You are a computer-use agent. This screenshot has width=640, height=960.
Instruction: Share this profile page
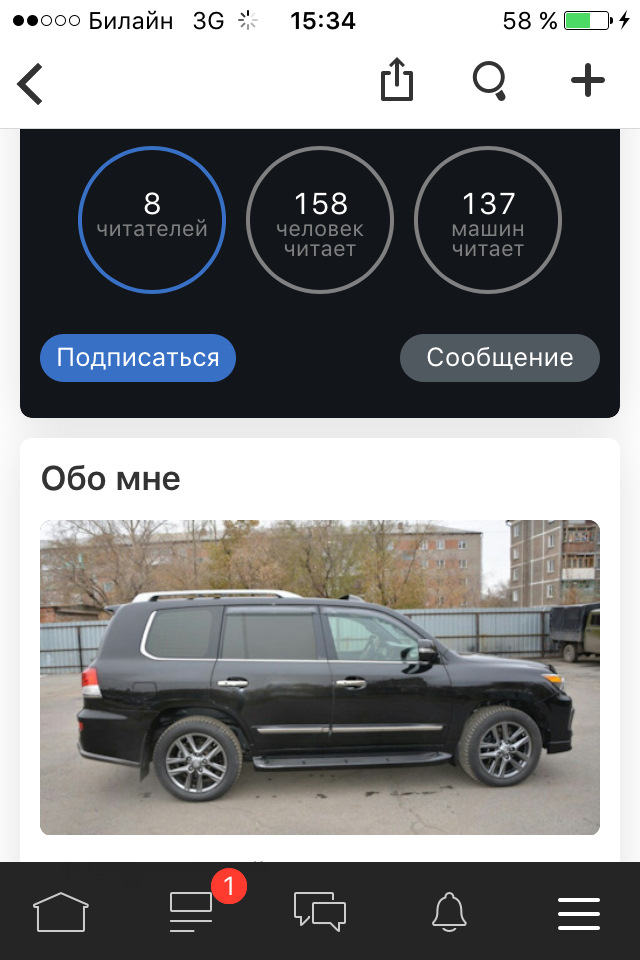coord(397,81)
